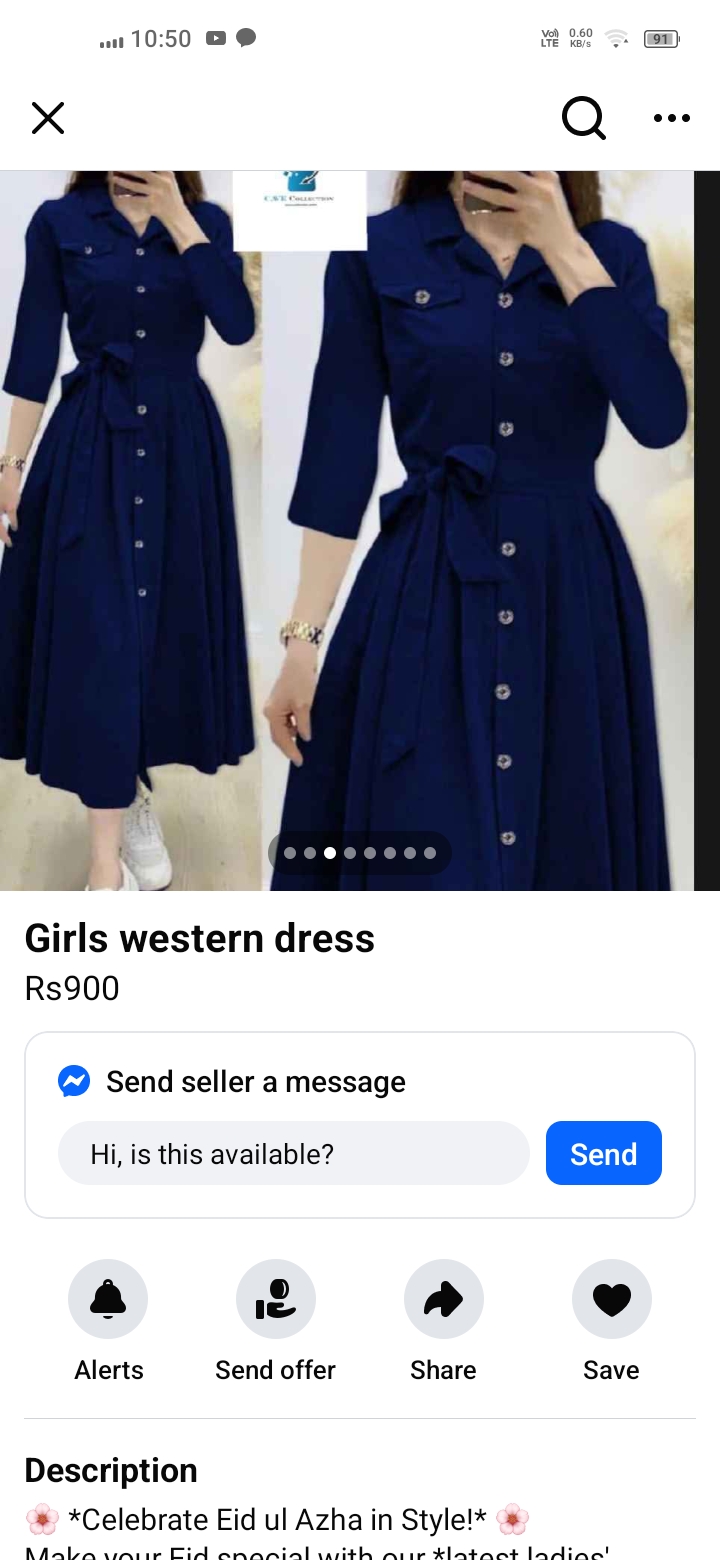The width and height of the screenshot is (720, 1560).
Task: Save the listing with the heart
Action: [x=611, y=1299]
